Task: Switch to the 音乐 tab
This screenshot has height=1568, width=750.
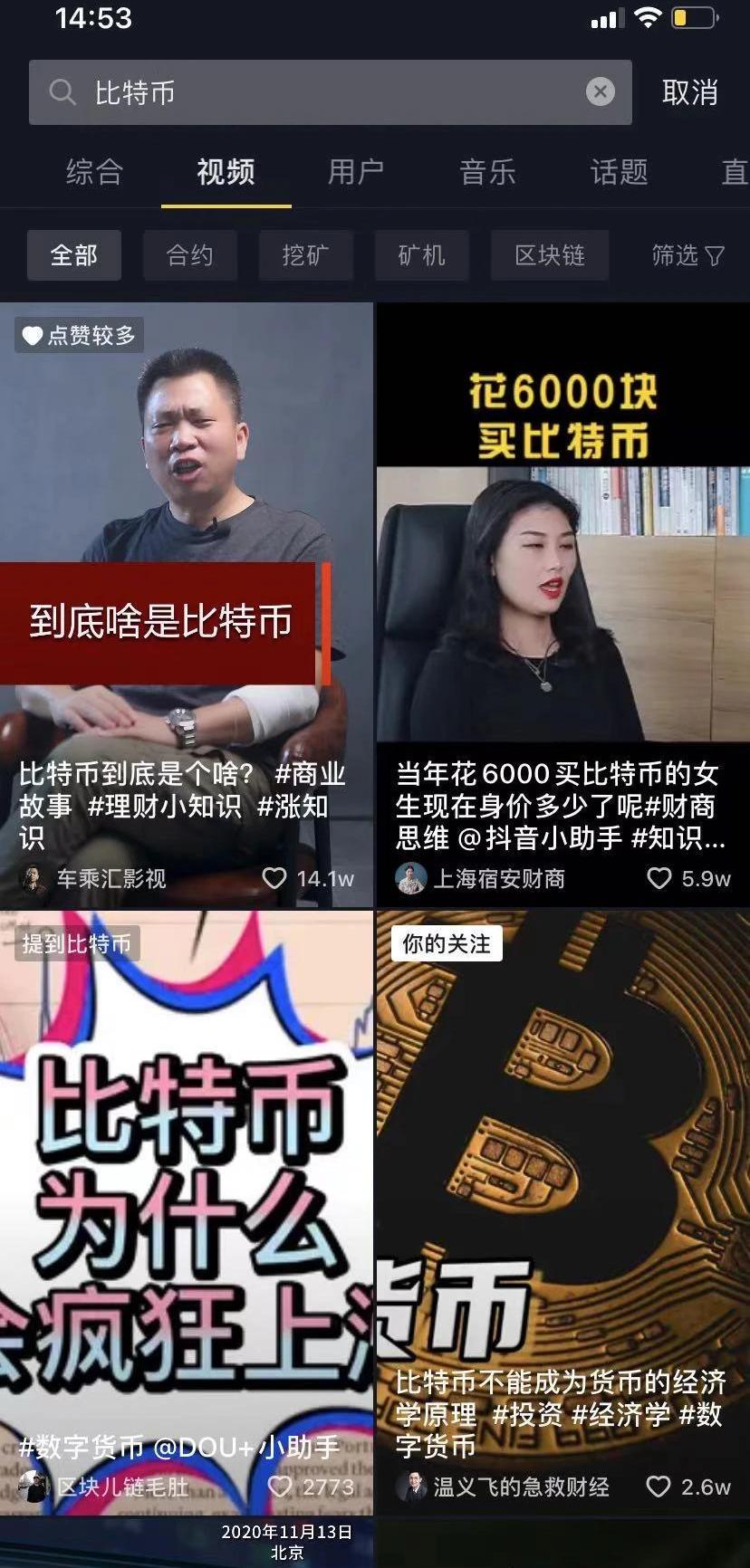Action: (x=487, y=172)
